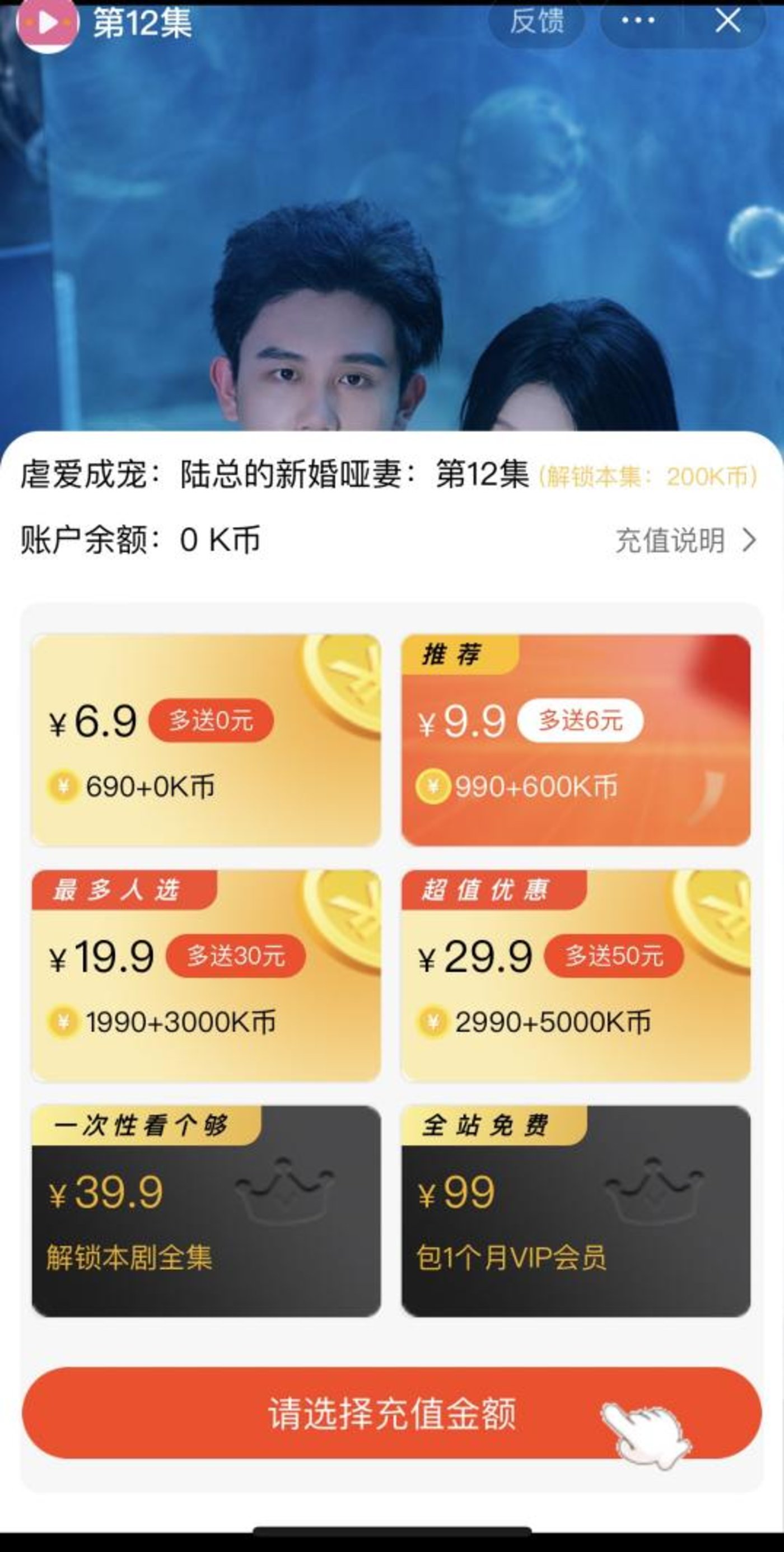
Task: Open the three-dot more options menu
Action: pos(638,22)
